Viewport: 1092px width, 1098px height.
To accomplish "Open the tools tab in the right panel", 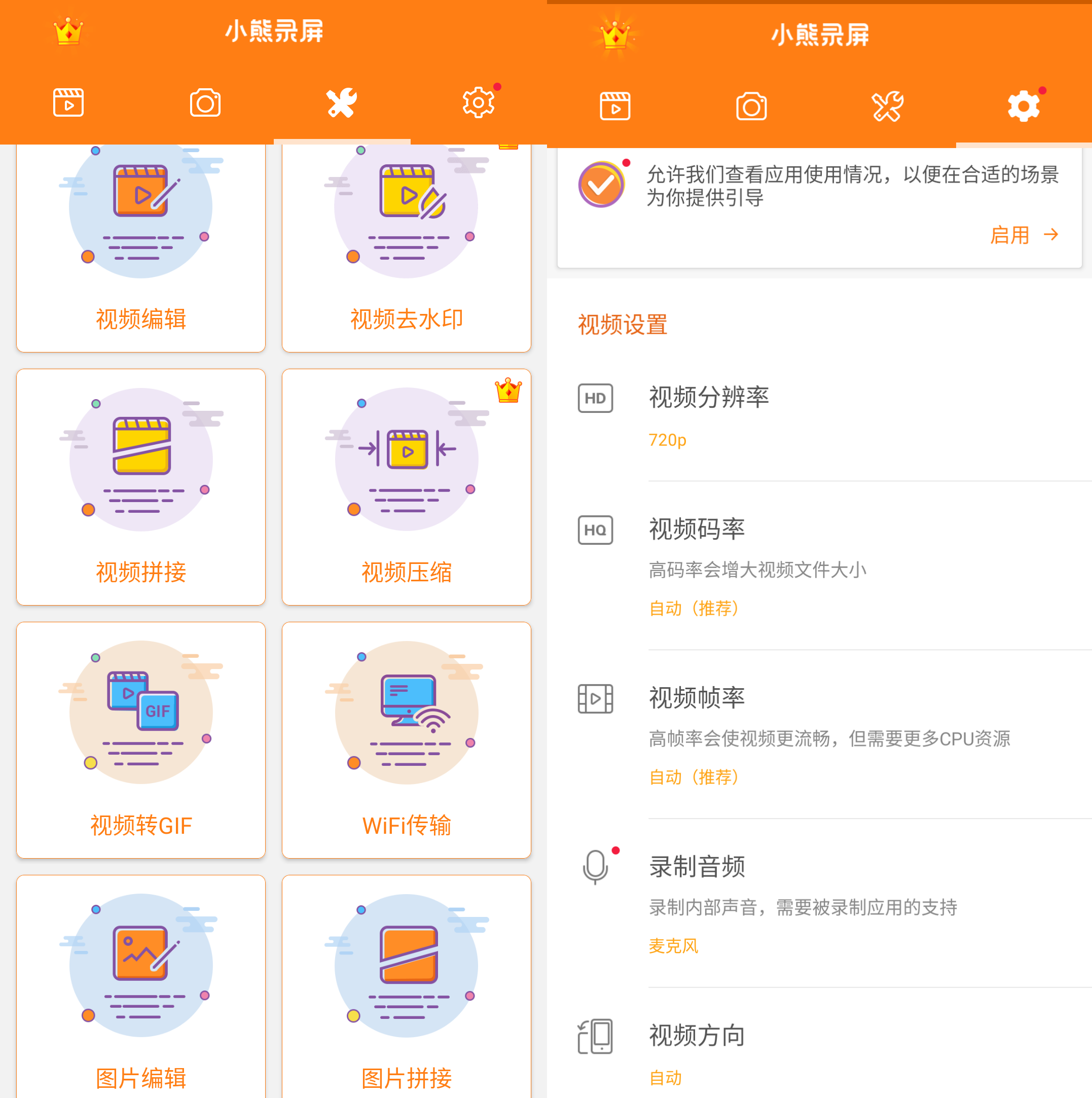I will (x=888, y=107).
